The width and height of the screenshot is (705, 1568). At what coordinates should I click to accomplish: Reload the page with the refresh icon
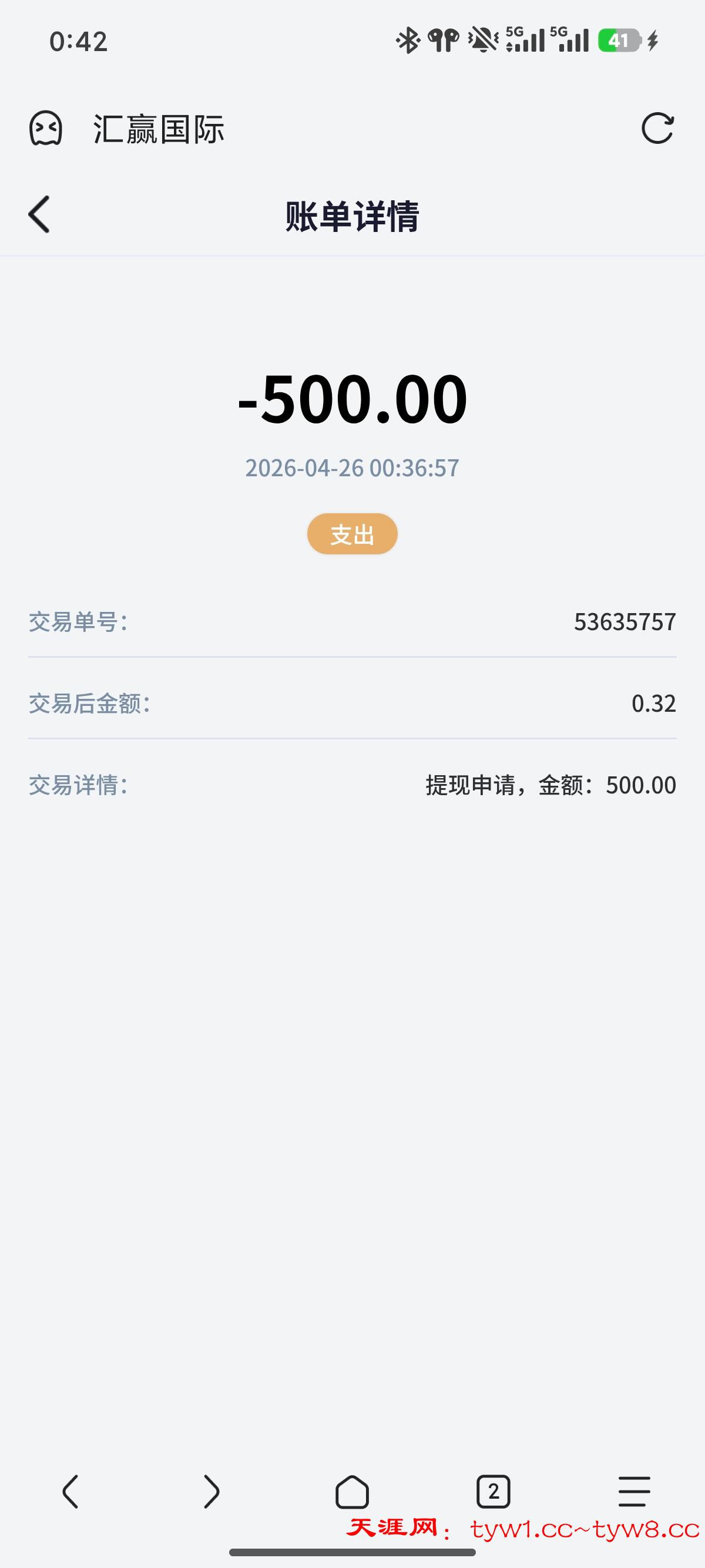pos(657,129)
